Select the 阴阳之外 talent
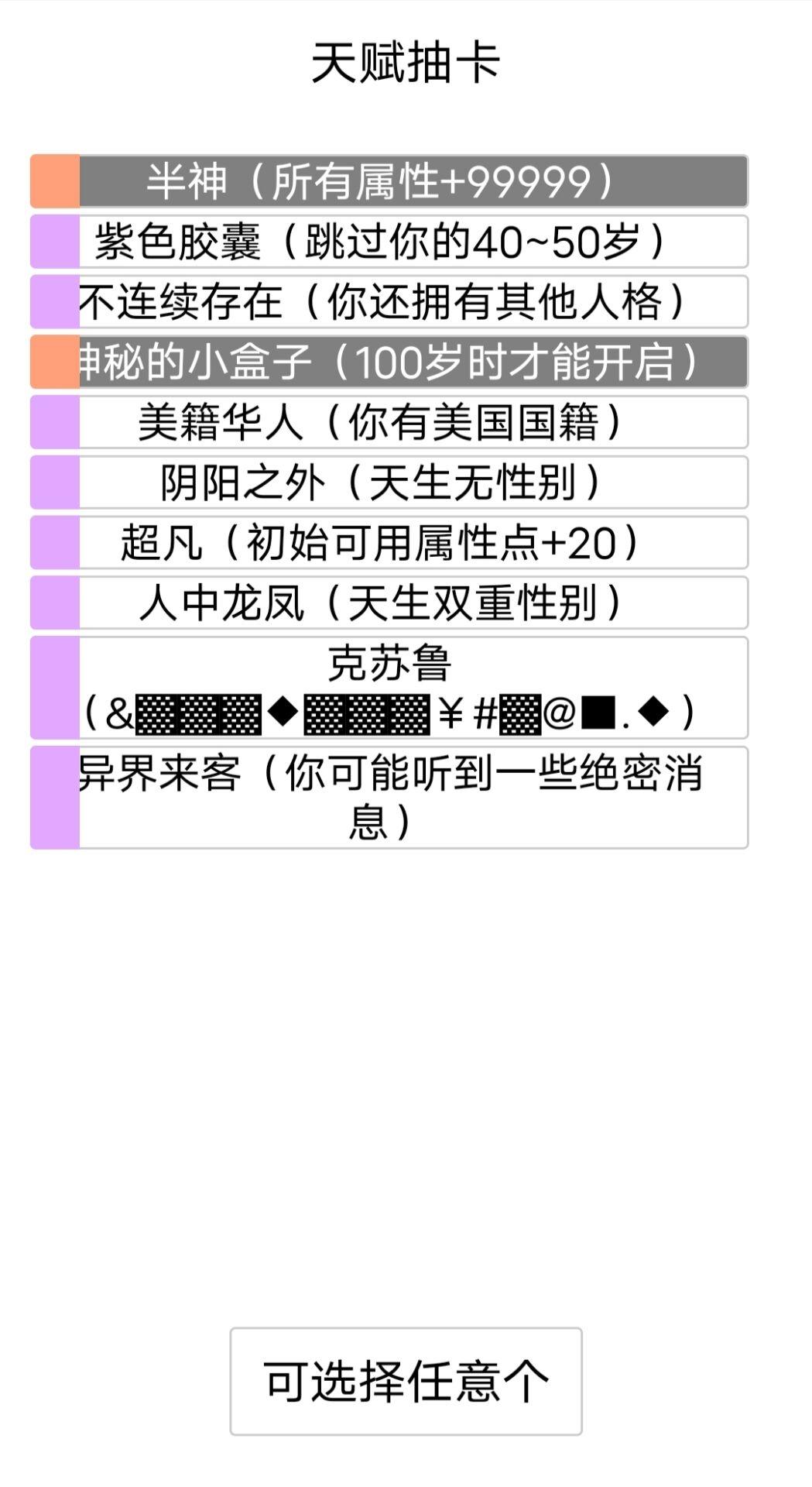Screen dimensions: 812x1487 click(x=389, y=482)
